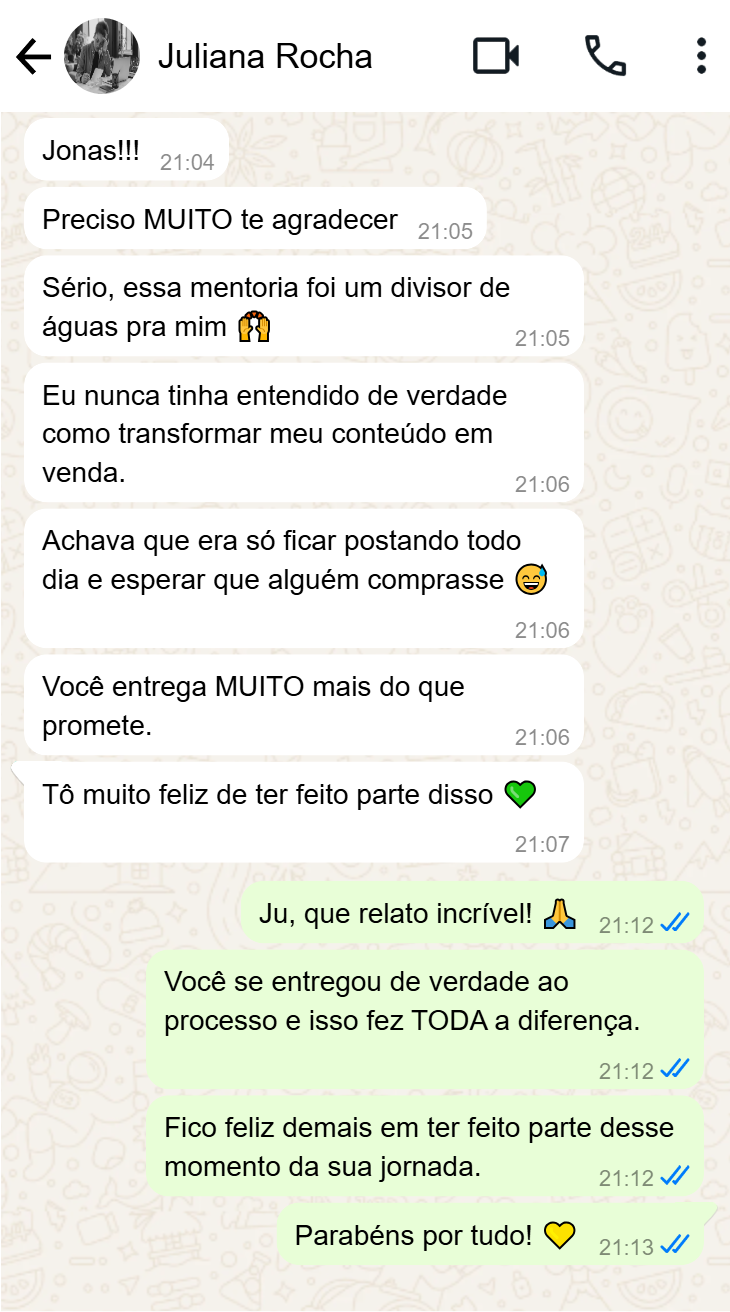Start a voice call with Juliana
The image size is (730, 1312).
click(x=605, y=56)
